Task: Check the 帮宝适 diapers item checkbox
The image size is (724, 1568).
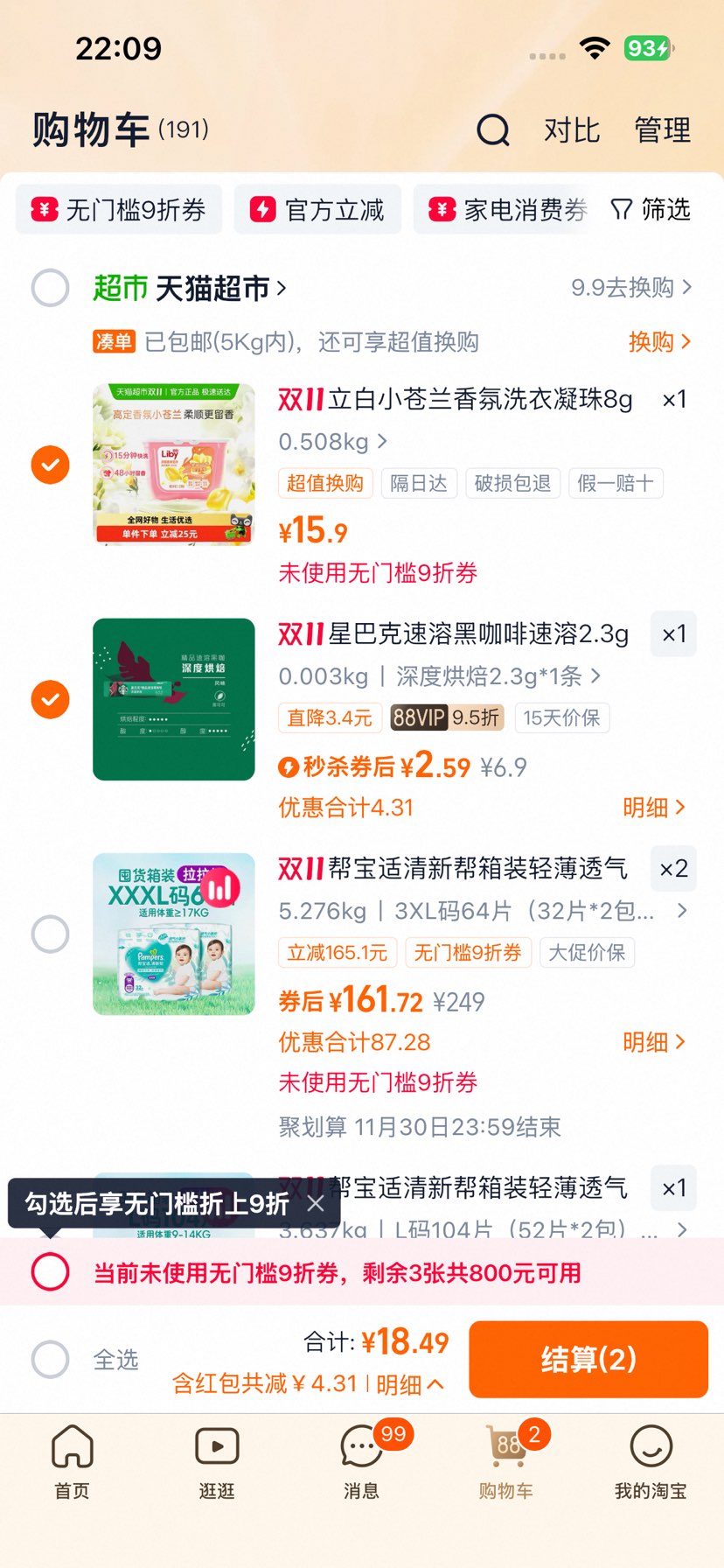Action: [50, 933]
